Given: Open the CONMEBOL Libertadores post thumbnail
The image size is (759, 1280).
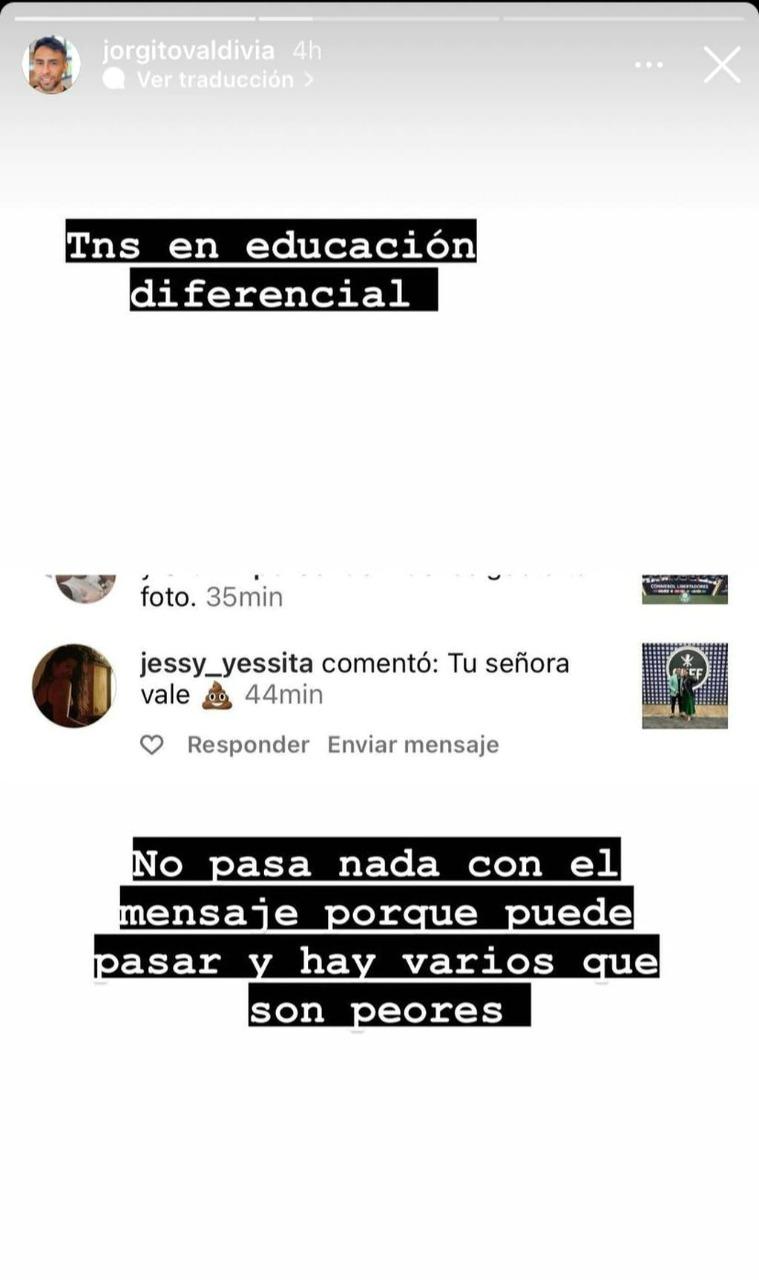Looking at the screenshot, I should coord(685,588).
